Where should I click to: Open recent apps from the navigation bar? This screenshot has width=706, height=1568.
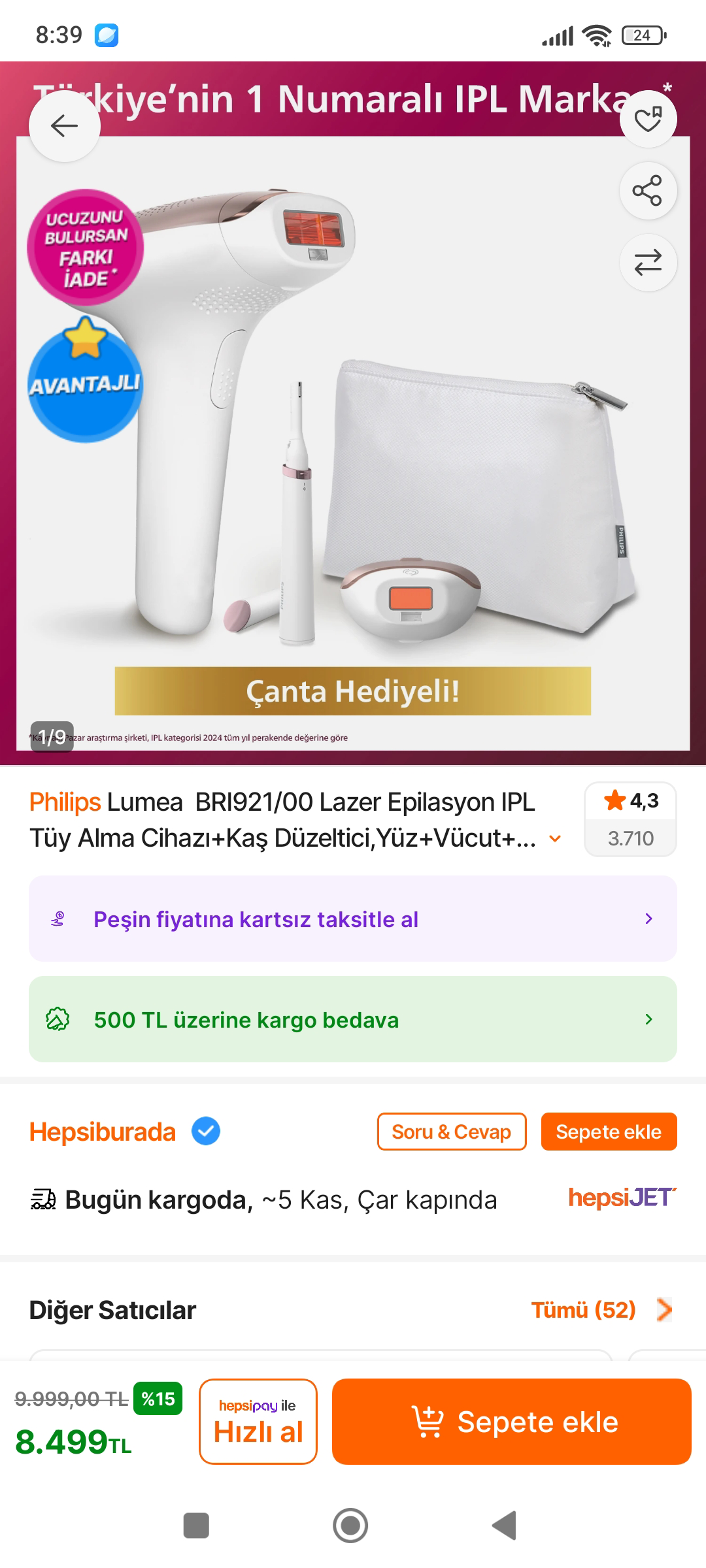pos(196,1526)
